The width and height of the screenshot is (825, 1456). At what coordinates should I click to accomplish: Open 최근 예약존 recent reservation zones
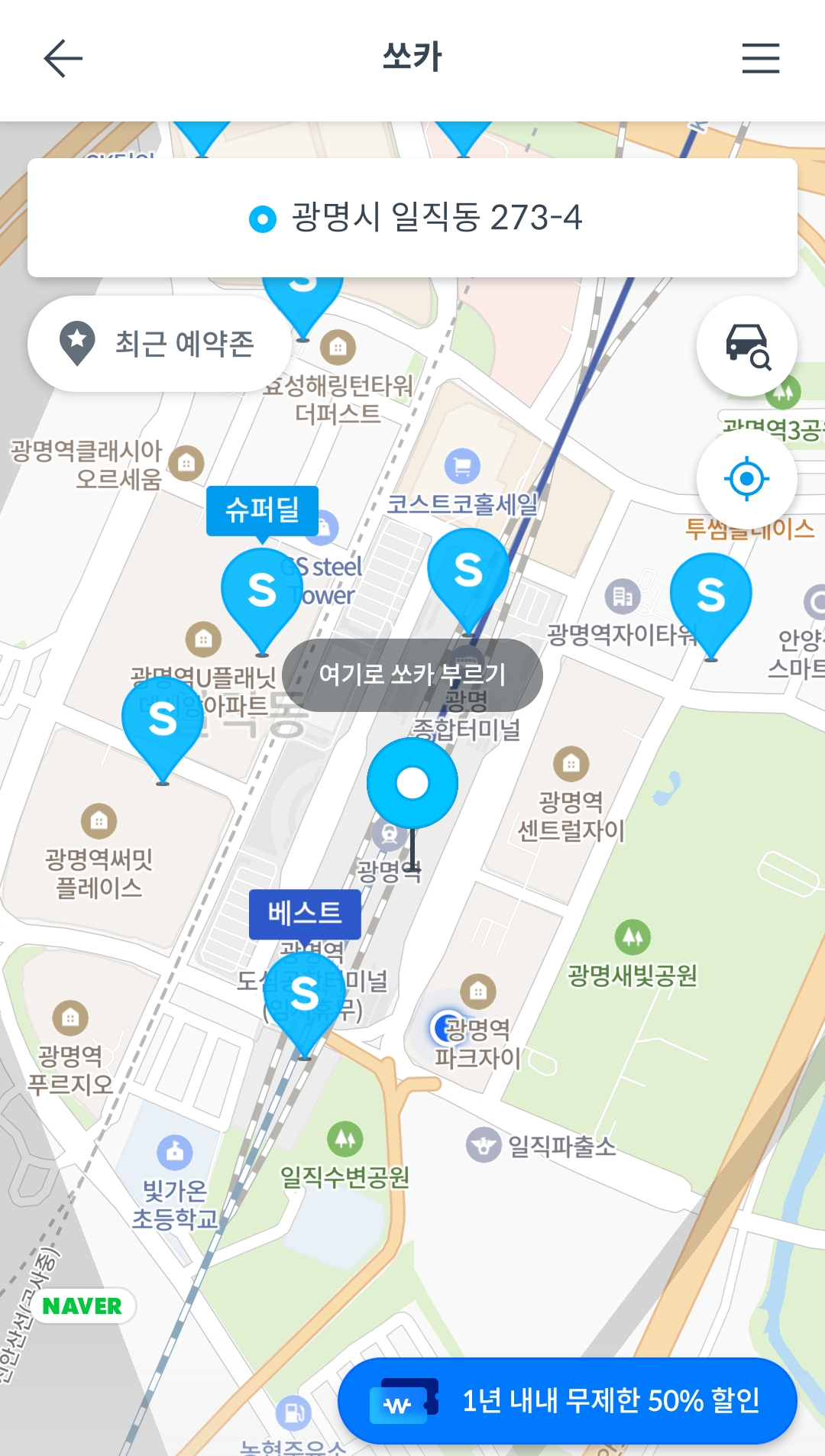pos(160,344)
